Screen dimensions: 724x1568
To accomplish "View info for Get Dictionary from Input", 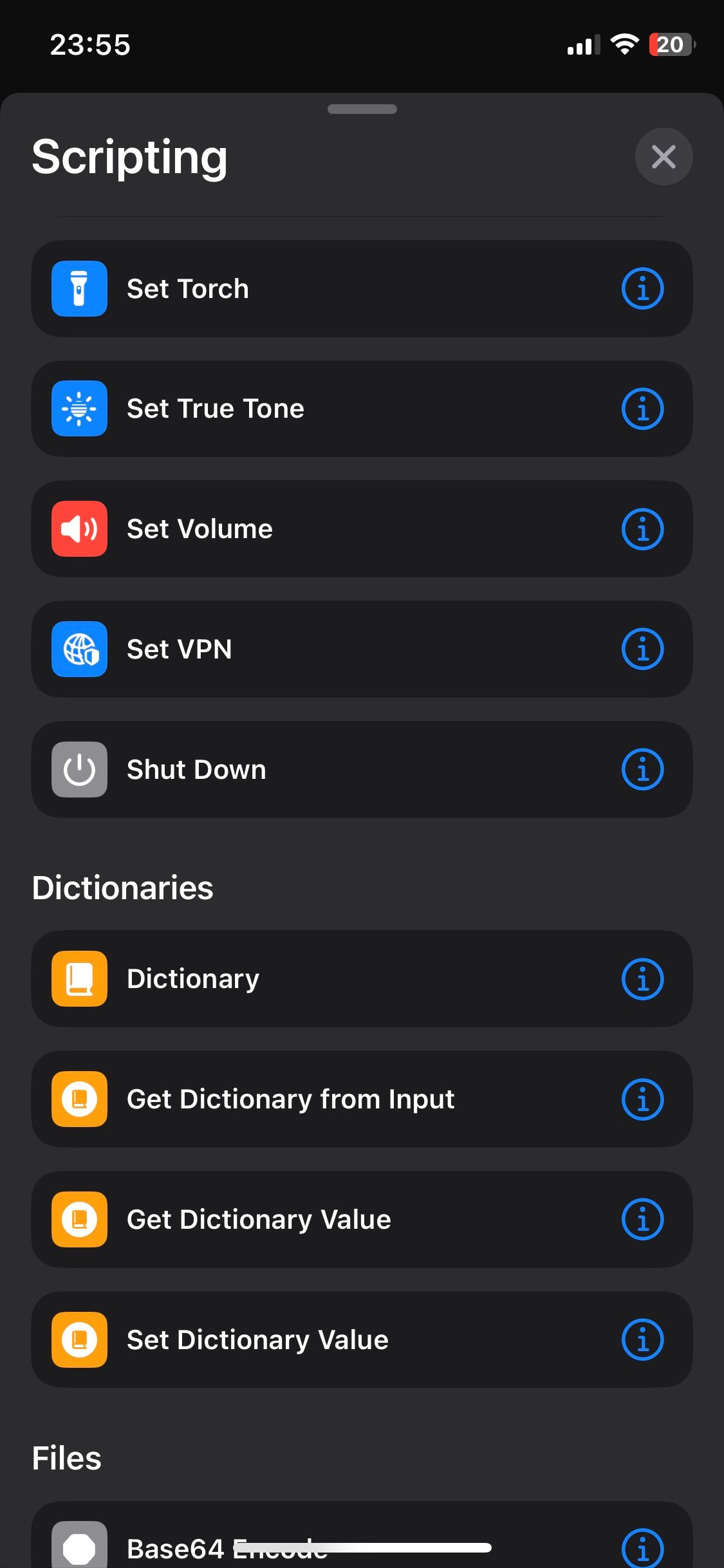I will click(643, 1099).
